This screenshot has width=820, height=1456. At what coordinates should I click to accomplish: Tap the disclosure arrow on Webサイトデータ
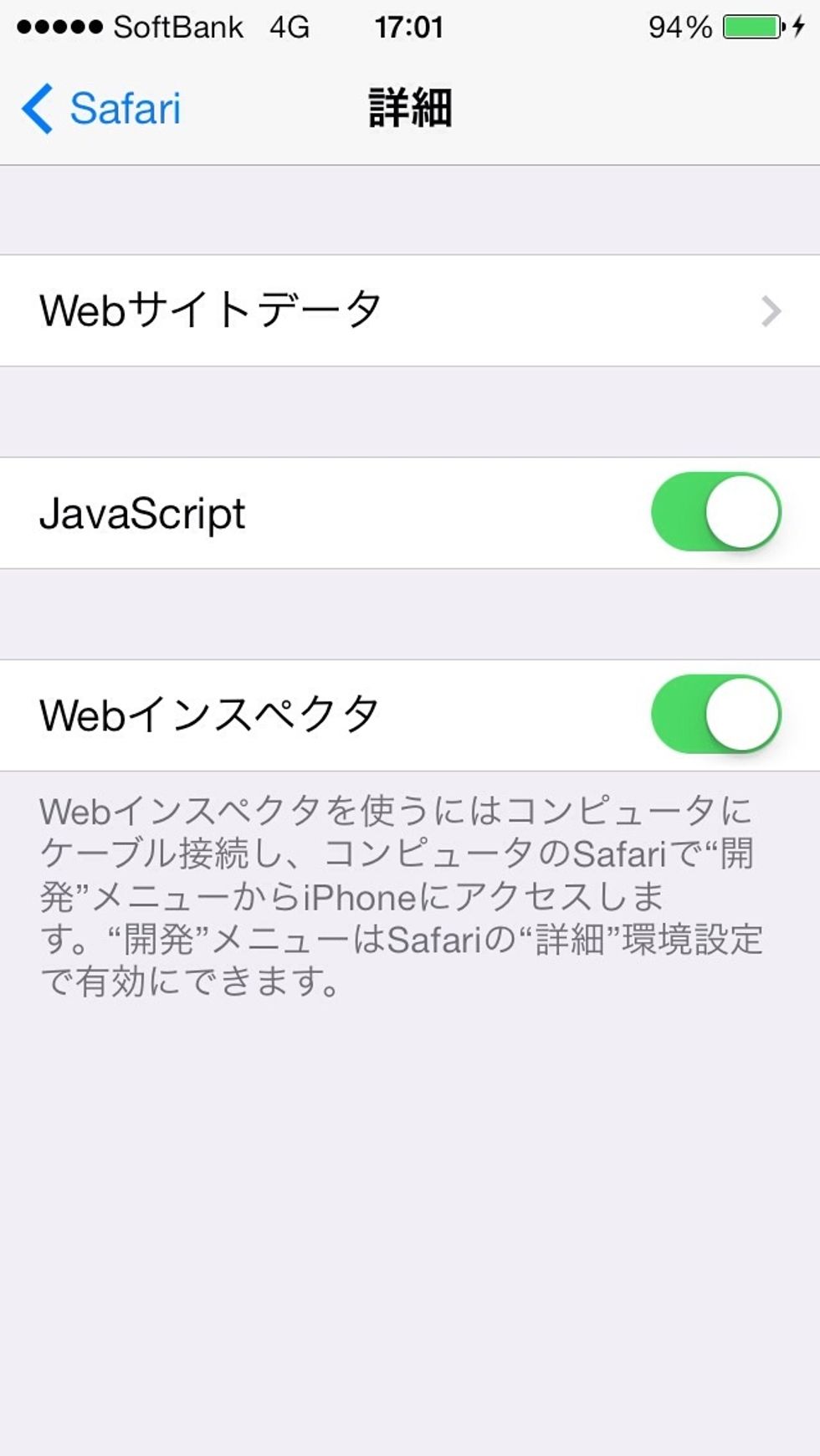tap(770, 308)
